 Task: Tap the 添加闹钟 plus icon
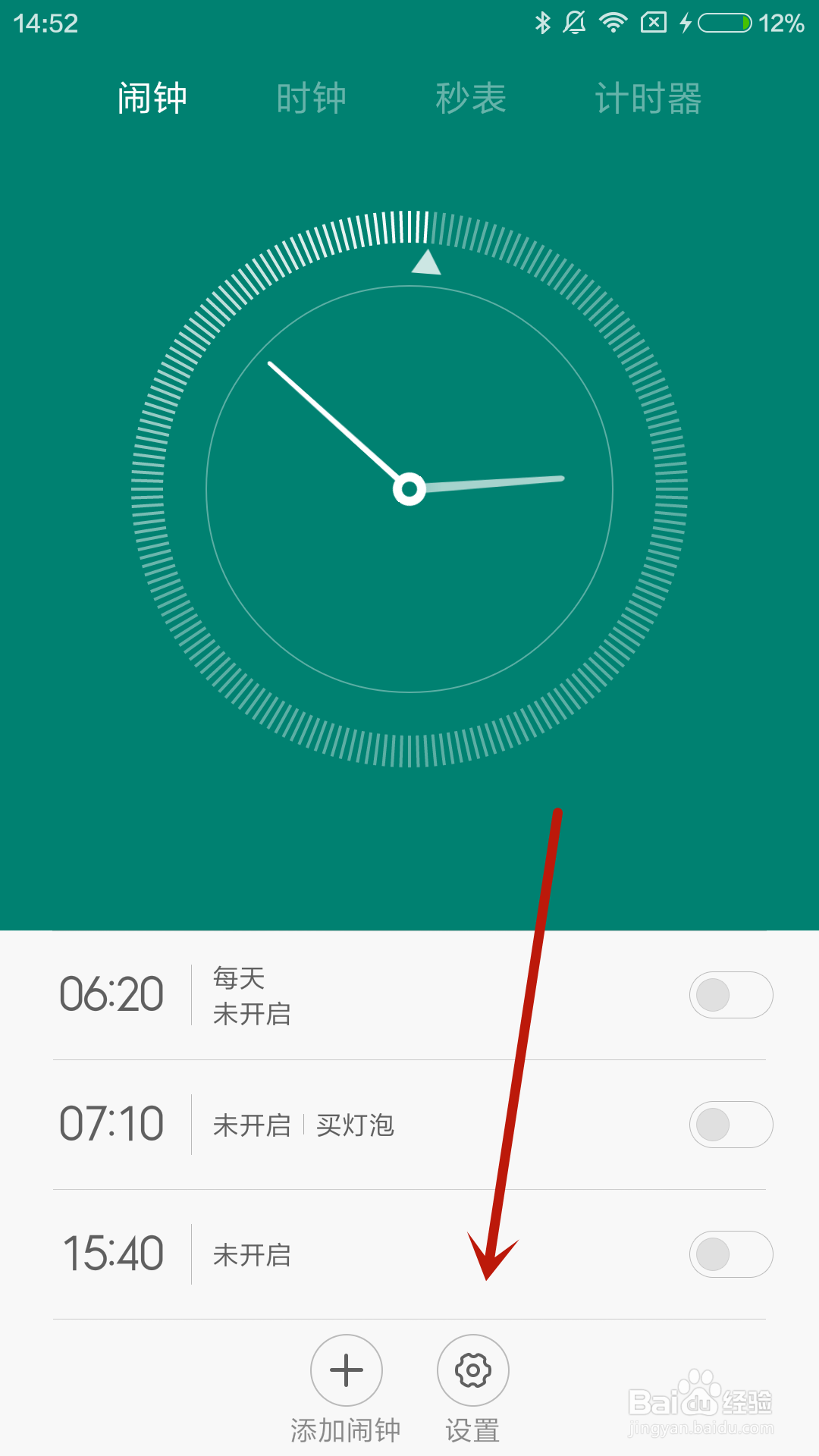point(346,1371)
